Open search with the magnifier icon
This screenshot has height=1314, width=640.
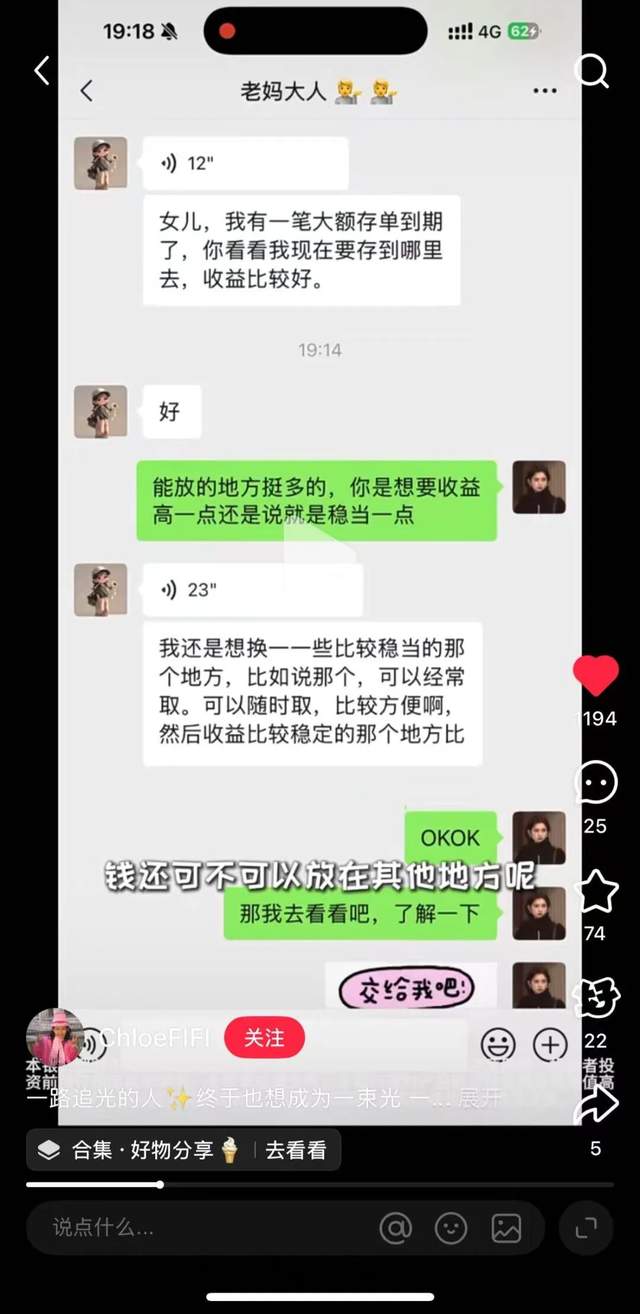click(x=593, y=70)
